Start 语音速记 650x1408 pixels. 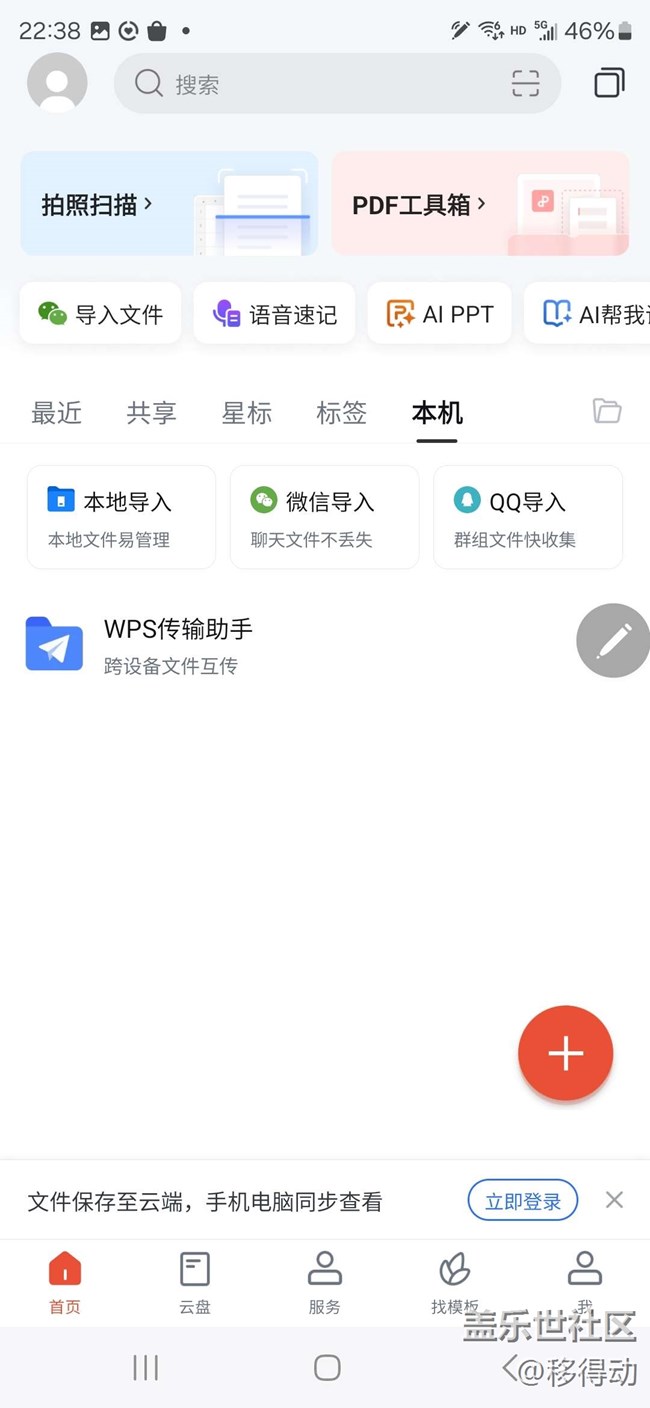point(274,314)
